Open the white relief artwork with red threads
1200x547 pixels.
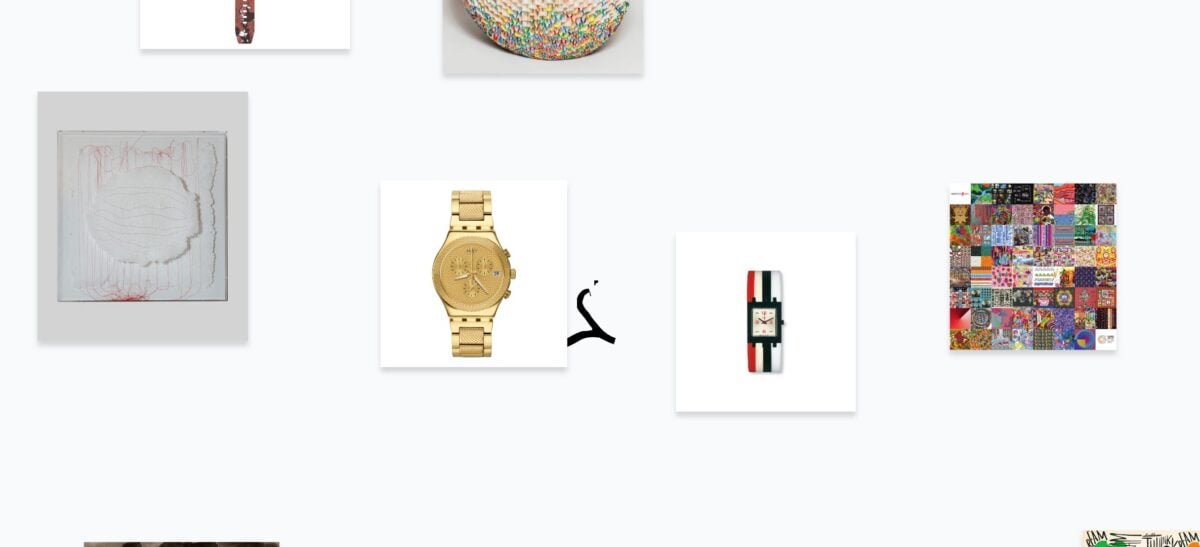pyautogui.click(x=143, y=217)
